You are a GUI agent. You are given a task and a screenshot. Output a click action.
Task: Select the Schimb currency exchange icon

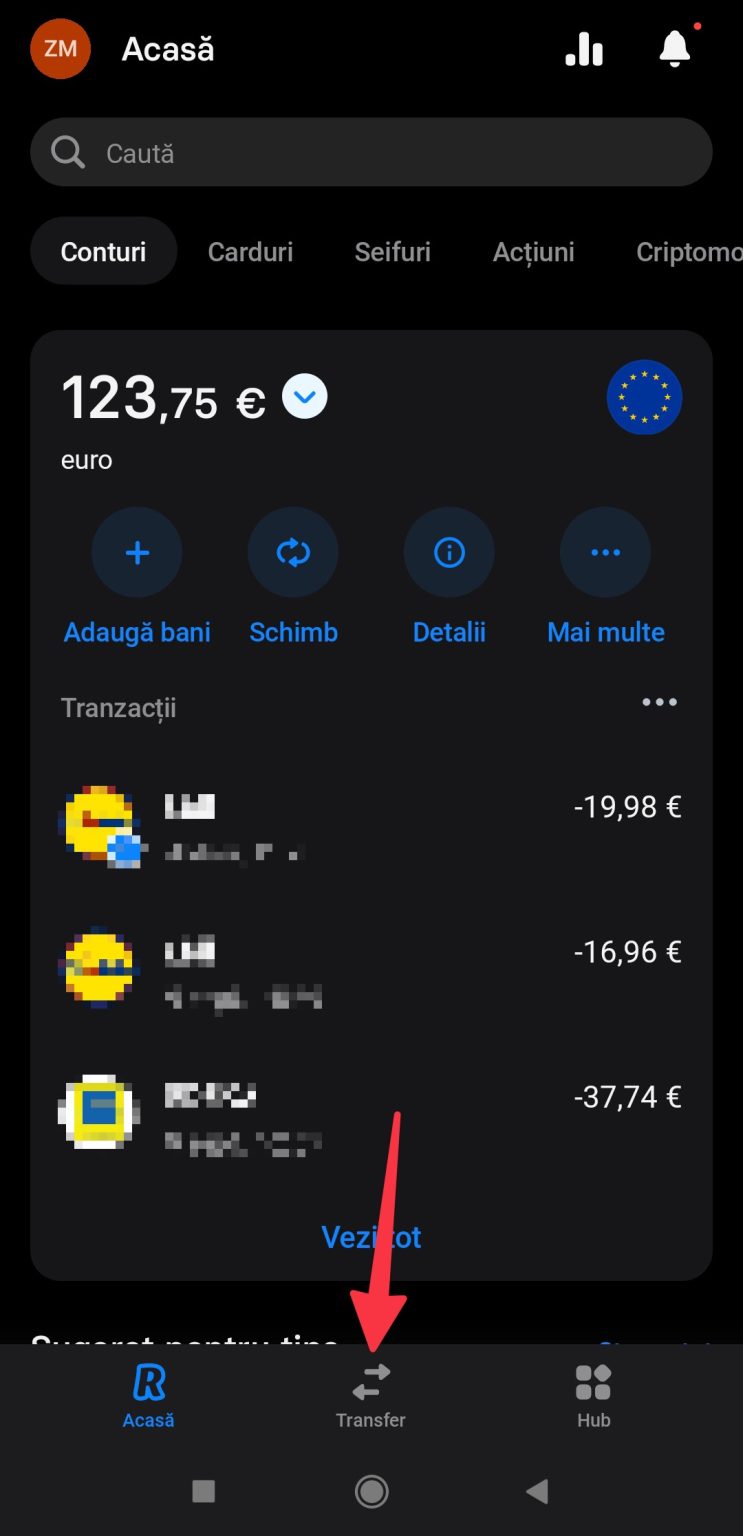click(293, 552)
